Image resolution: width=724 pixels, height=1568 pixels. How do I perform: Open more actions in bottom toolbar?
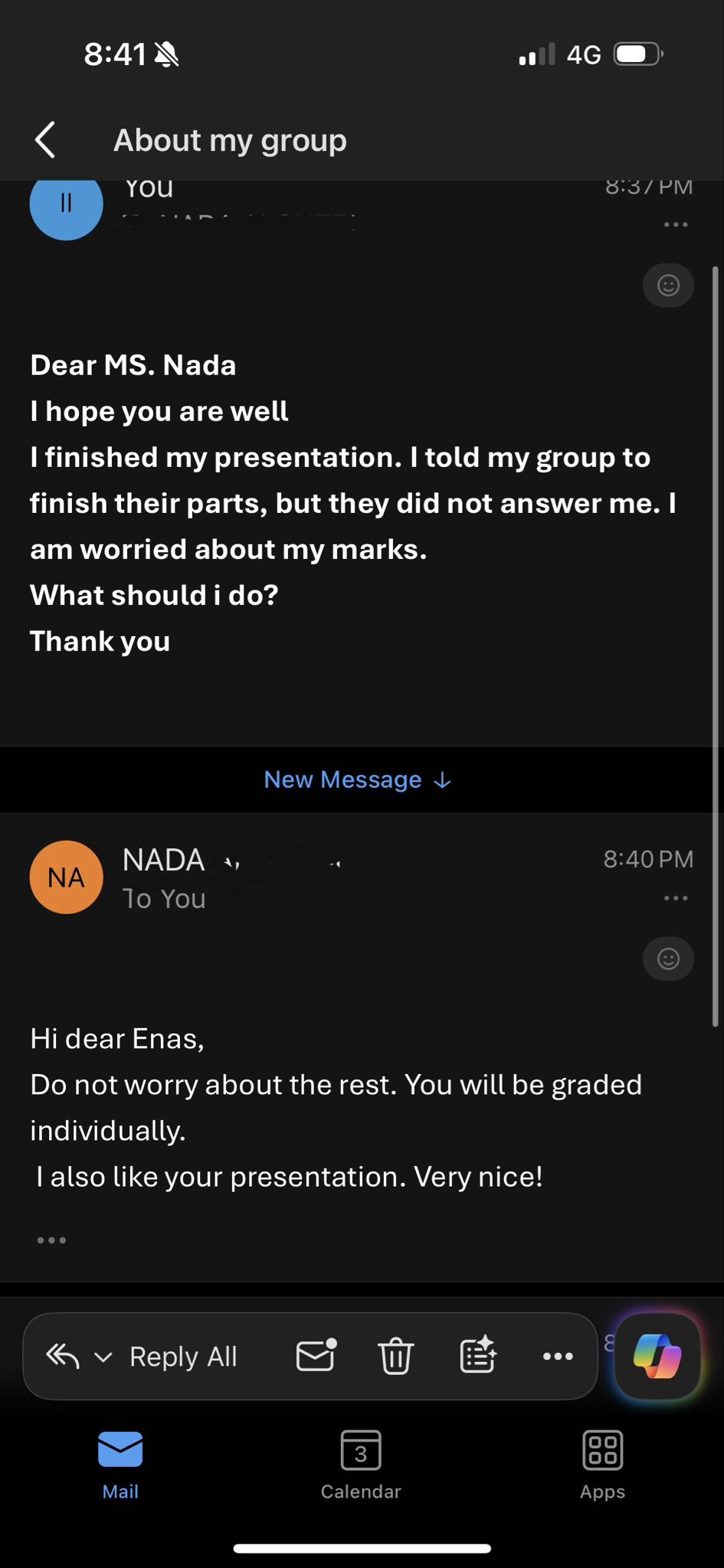coord(558,1357)
